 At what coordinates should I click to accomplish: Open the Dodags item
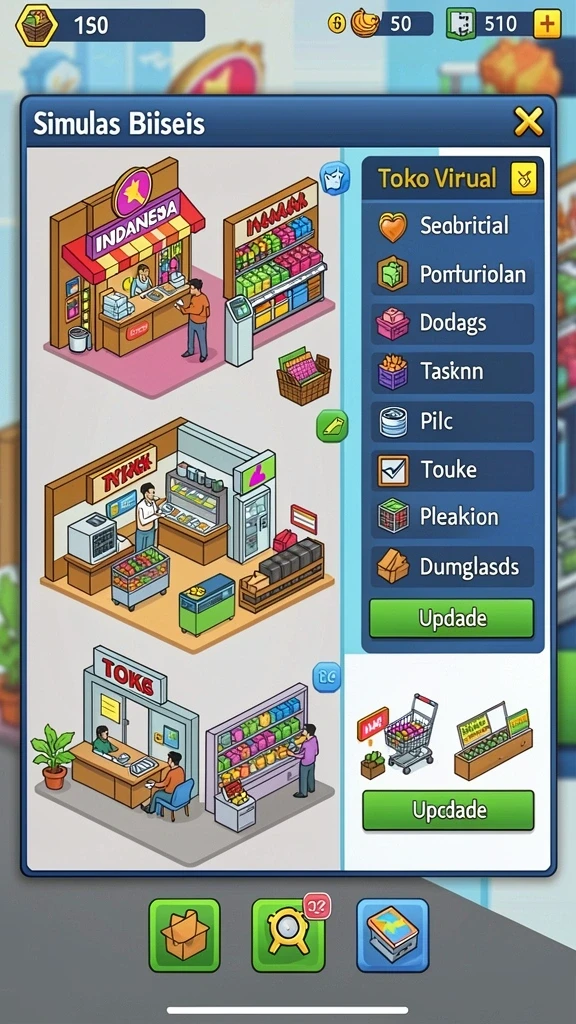tap(453, 323)
